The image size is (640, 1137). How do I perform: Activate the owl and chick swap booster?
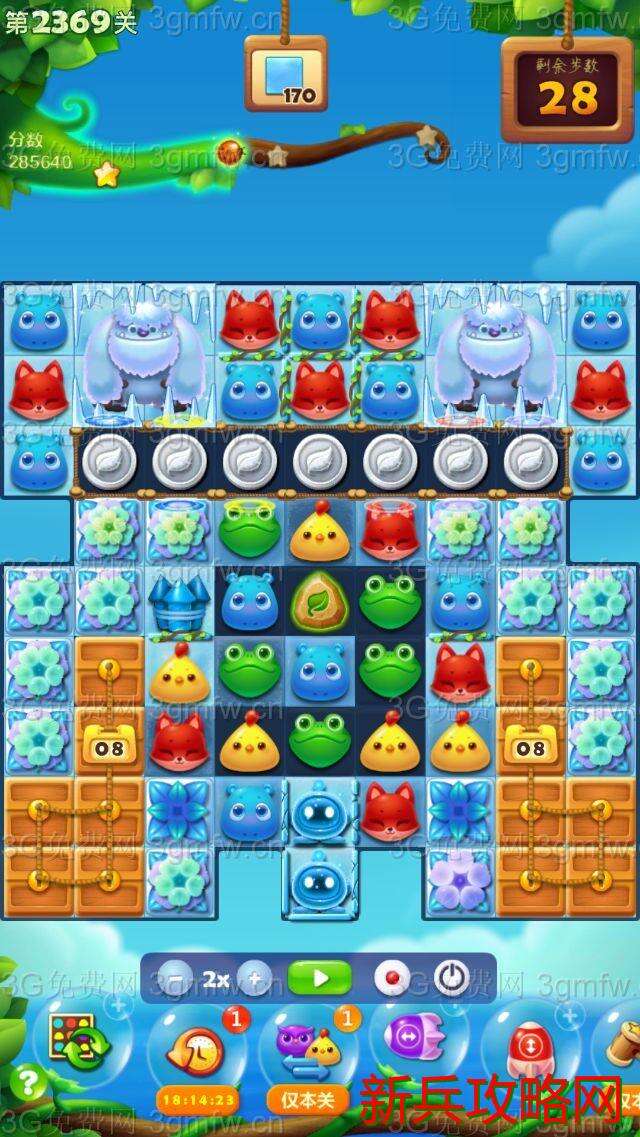(x=307, y=1048)
